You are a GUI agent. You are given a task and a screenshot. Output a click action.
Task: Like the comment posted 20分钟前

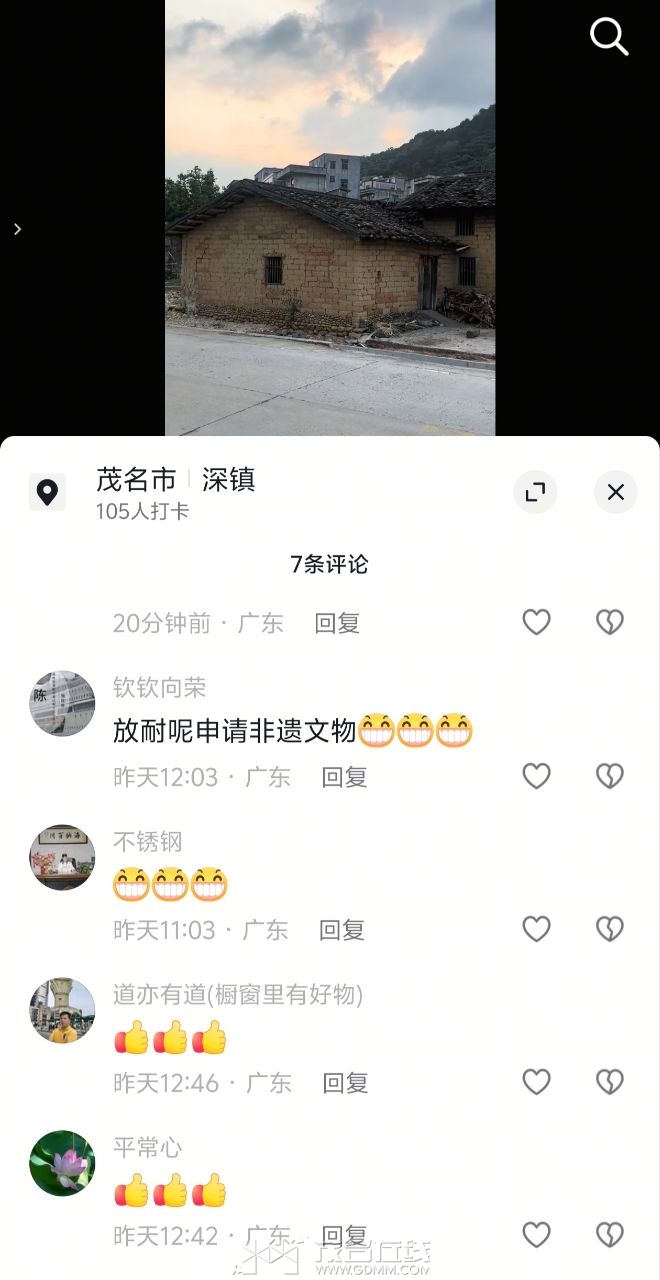coord(537,623)
